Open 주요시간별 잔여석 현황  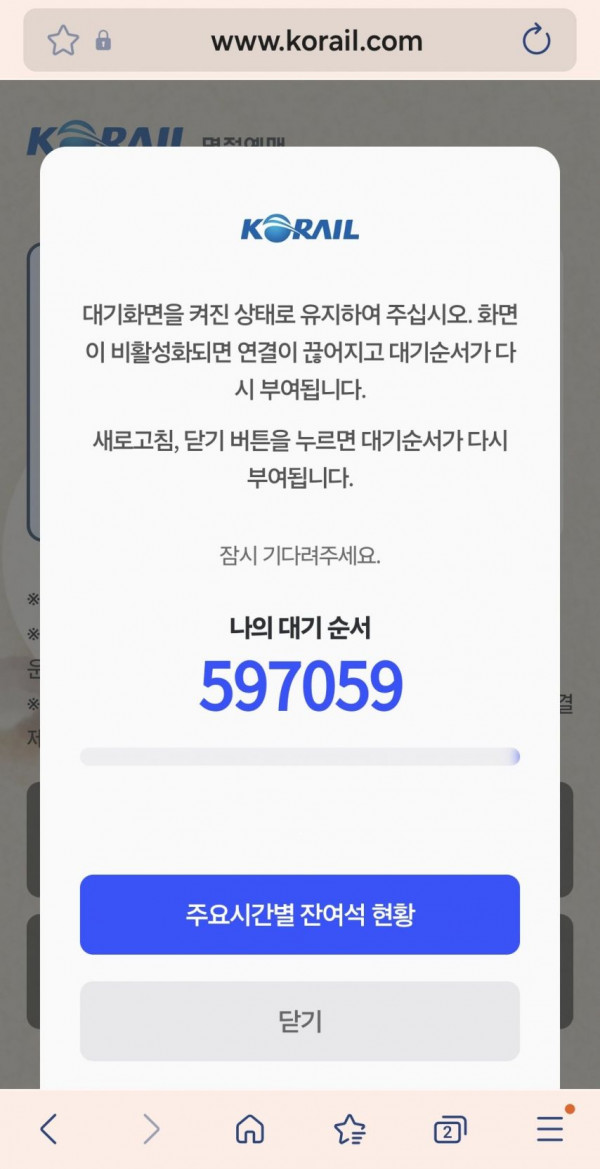click(300, 914)
